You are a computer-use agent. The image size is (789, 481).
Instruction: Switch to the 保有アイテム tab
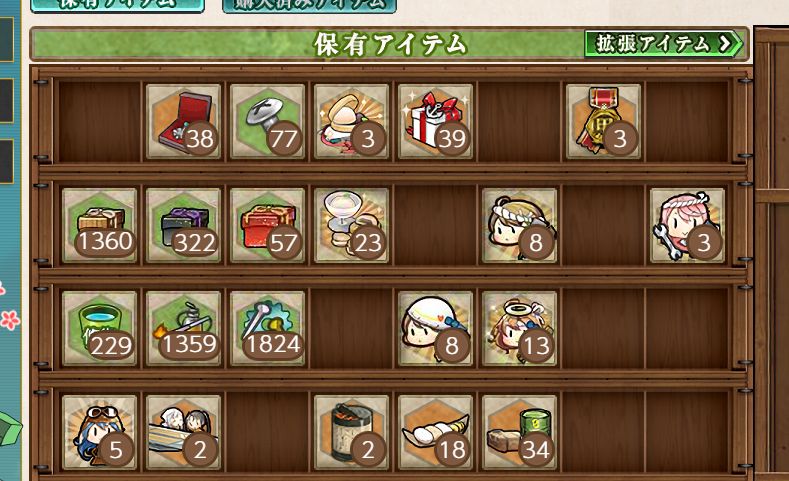116,3
